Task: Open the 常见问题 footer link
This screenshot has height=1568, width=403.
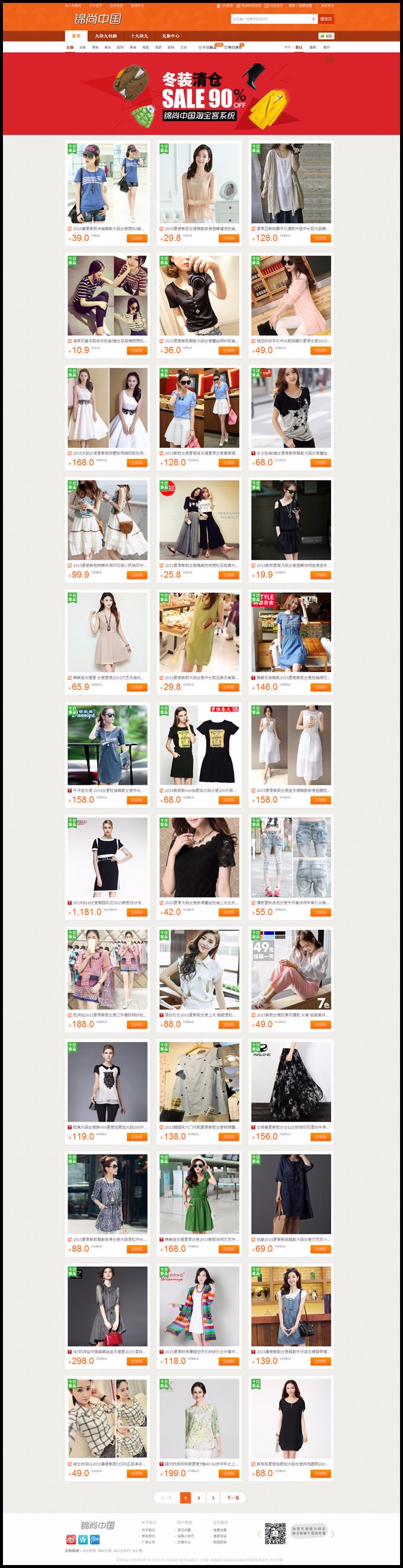Action: [184, 1529]
